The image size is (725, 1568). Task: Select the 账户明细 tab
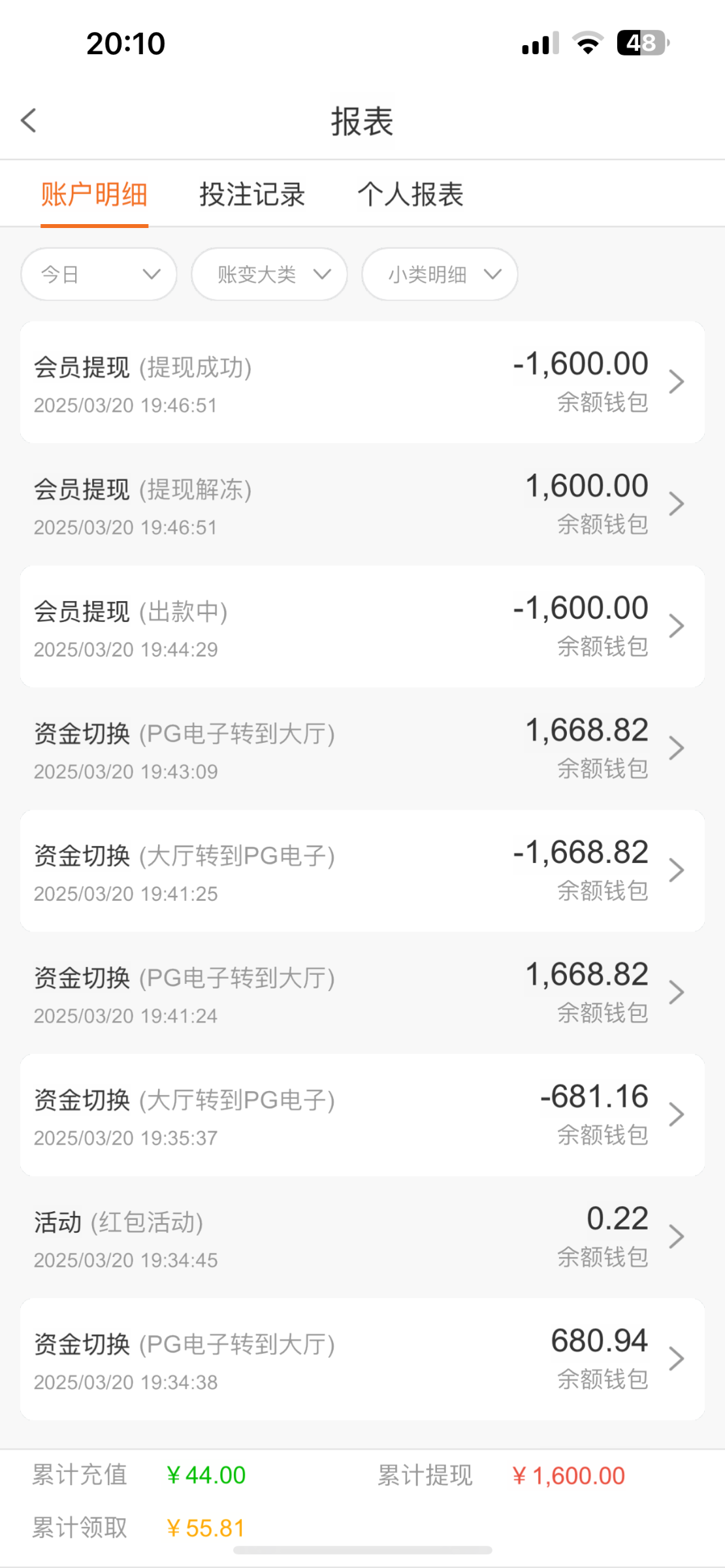(x=94, y=195)
